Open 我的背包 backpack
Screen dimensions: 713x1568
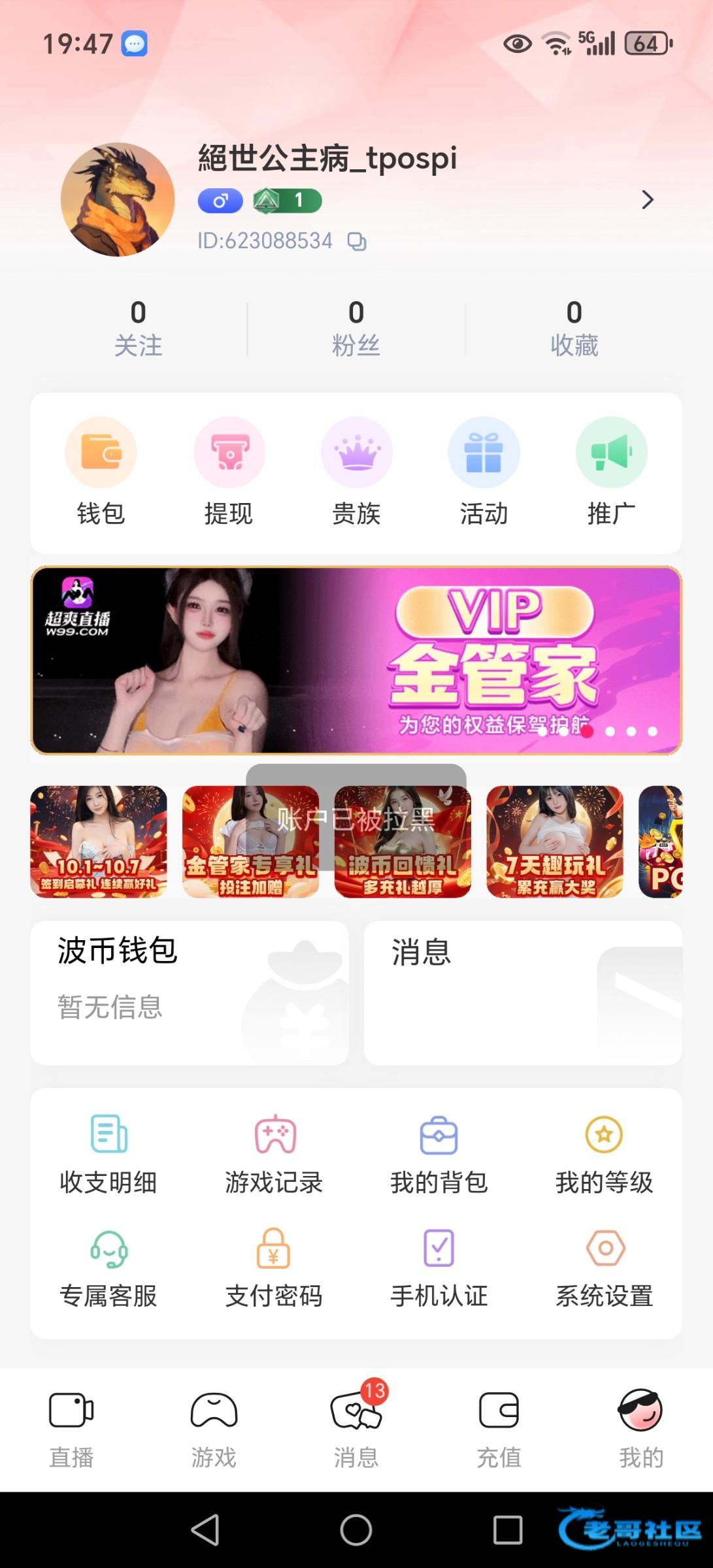pos(439,1154)
